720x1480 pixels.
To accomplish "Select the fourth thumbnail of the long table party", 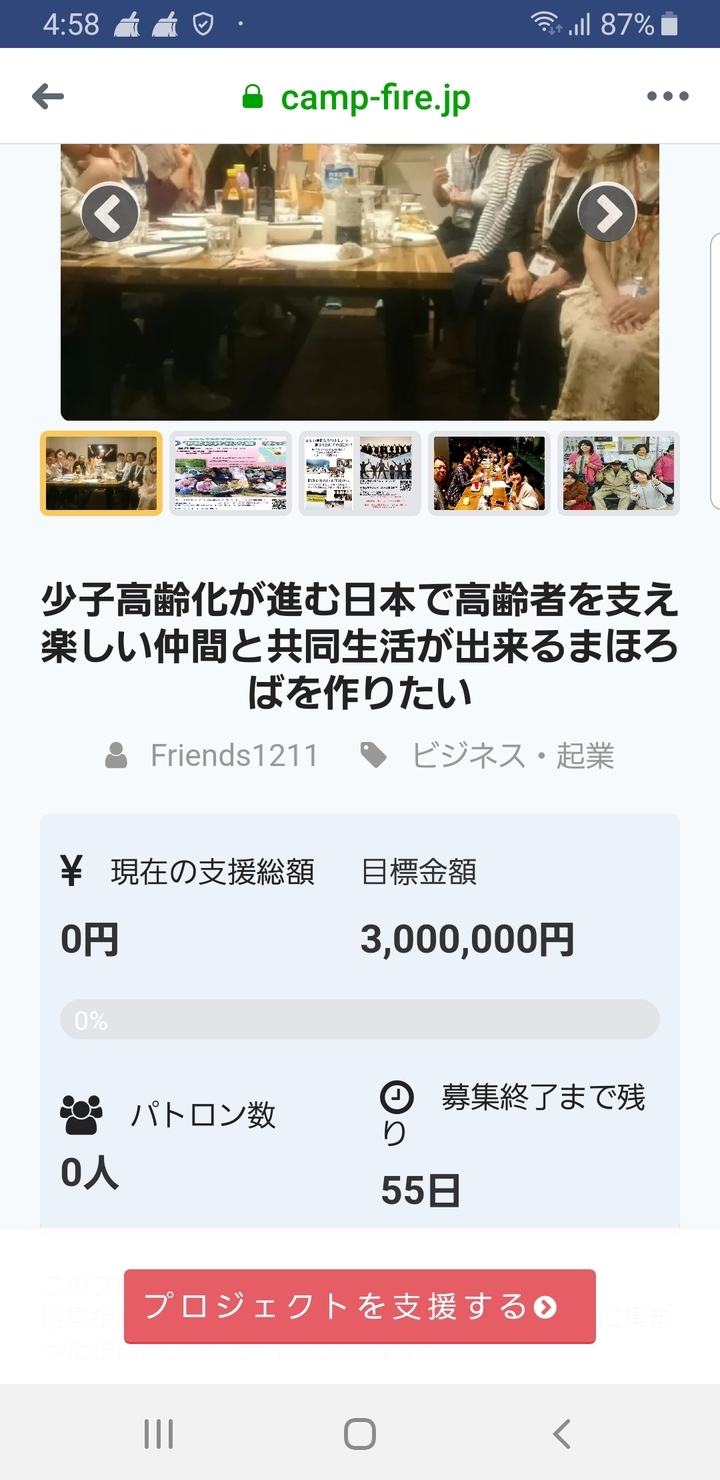I will point(489,473).
